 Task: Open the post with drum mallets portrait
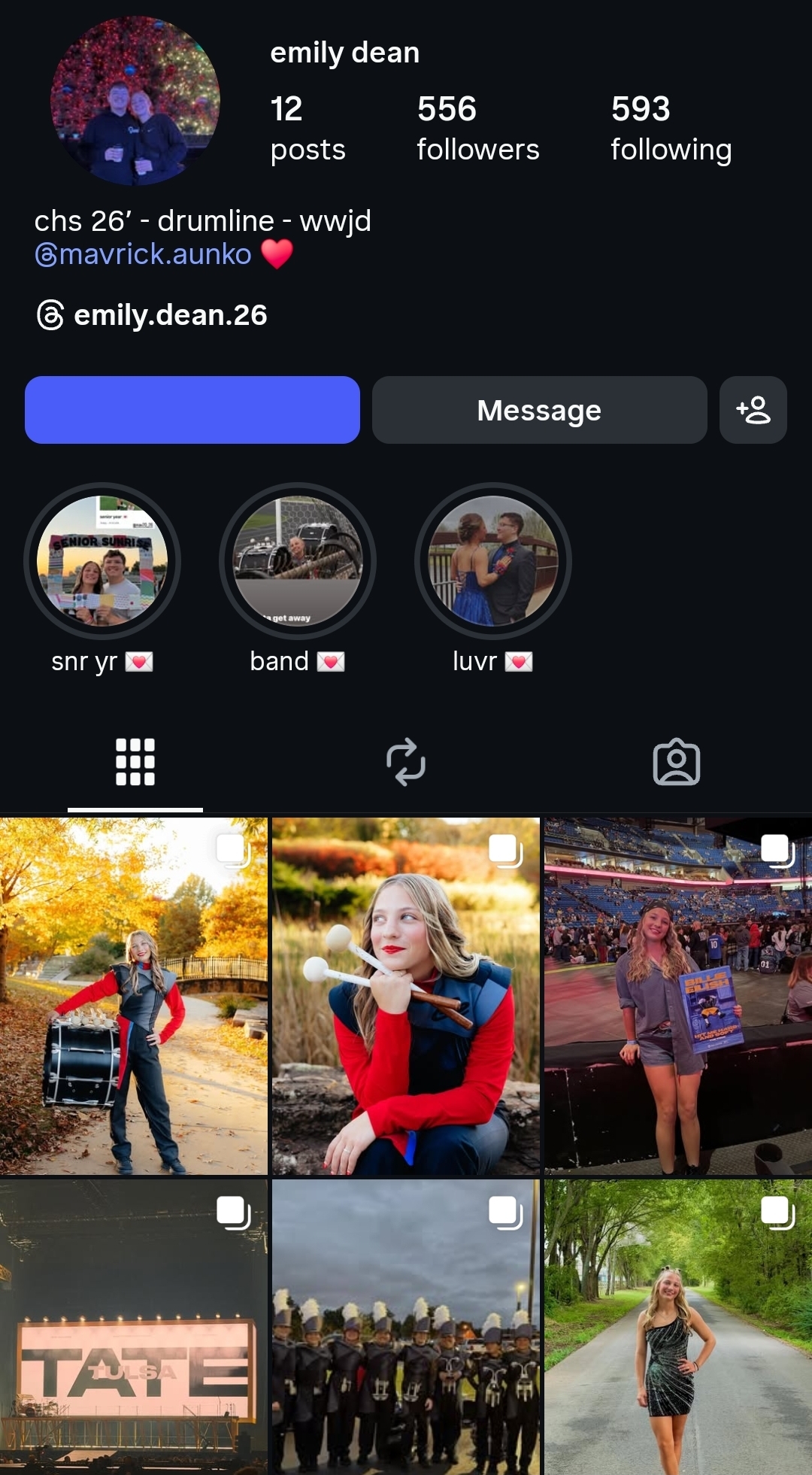click(x=406, y=996)
